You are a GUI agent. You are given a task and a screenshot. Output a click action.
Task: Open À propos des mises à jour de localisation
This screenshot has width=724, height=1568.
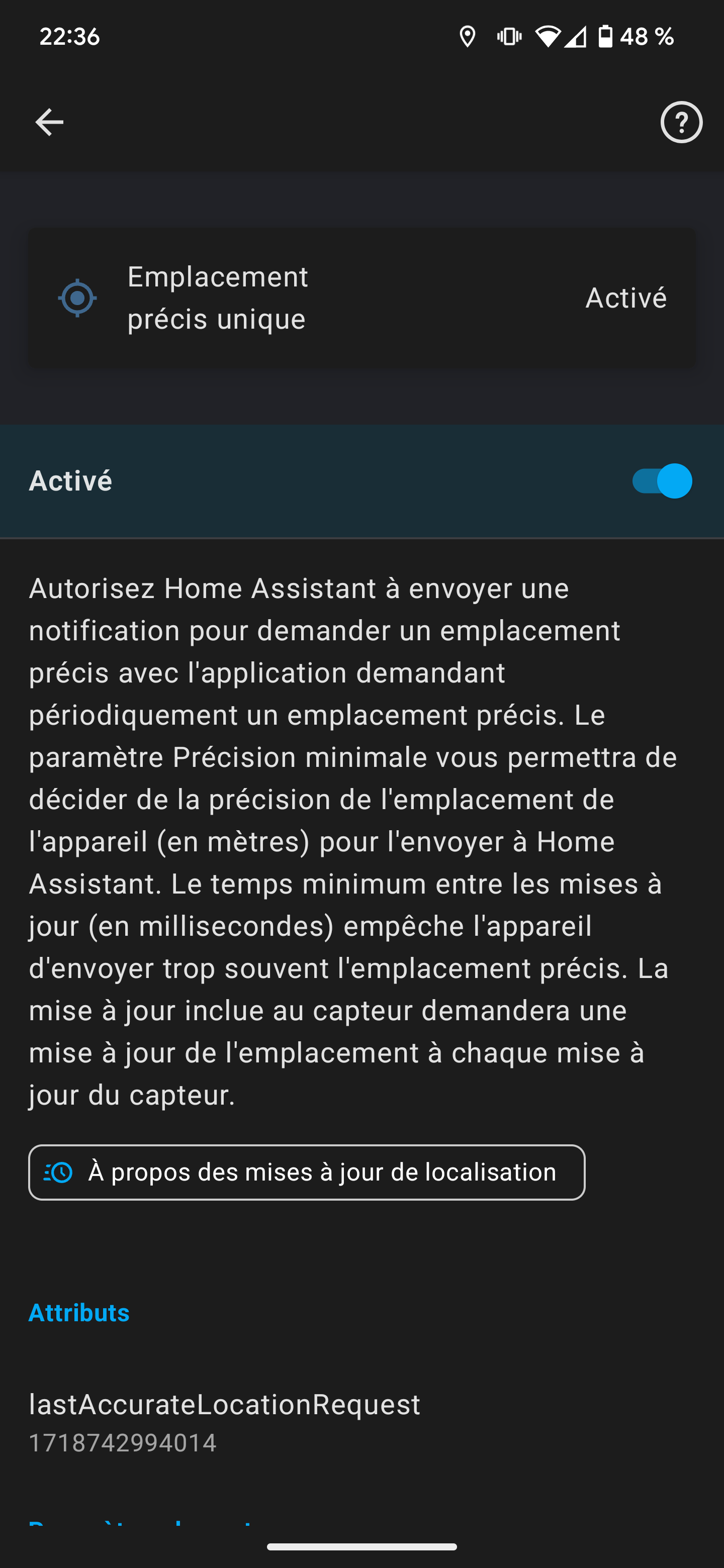(x=307, y=1172)
